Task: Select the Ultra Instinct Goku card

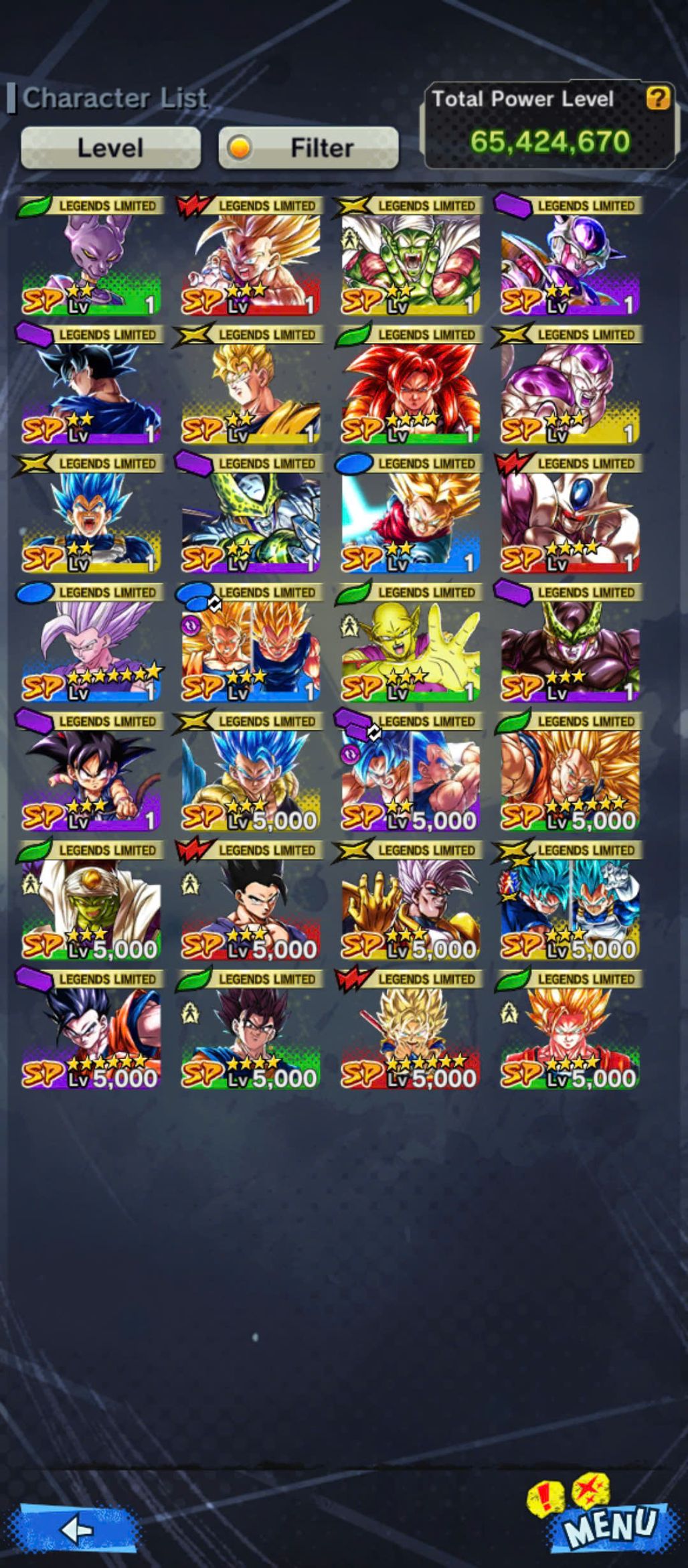Action: pos(90,387)
